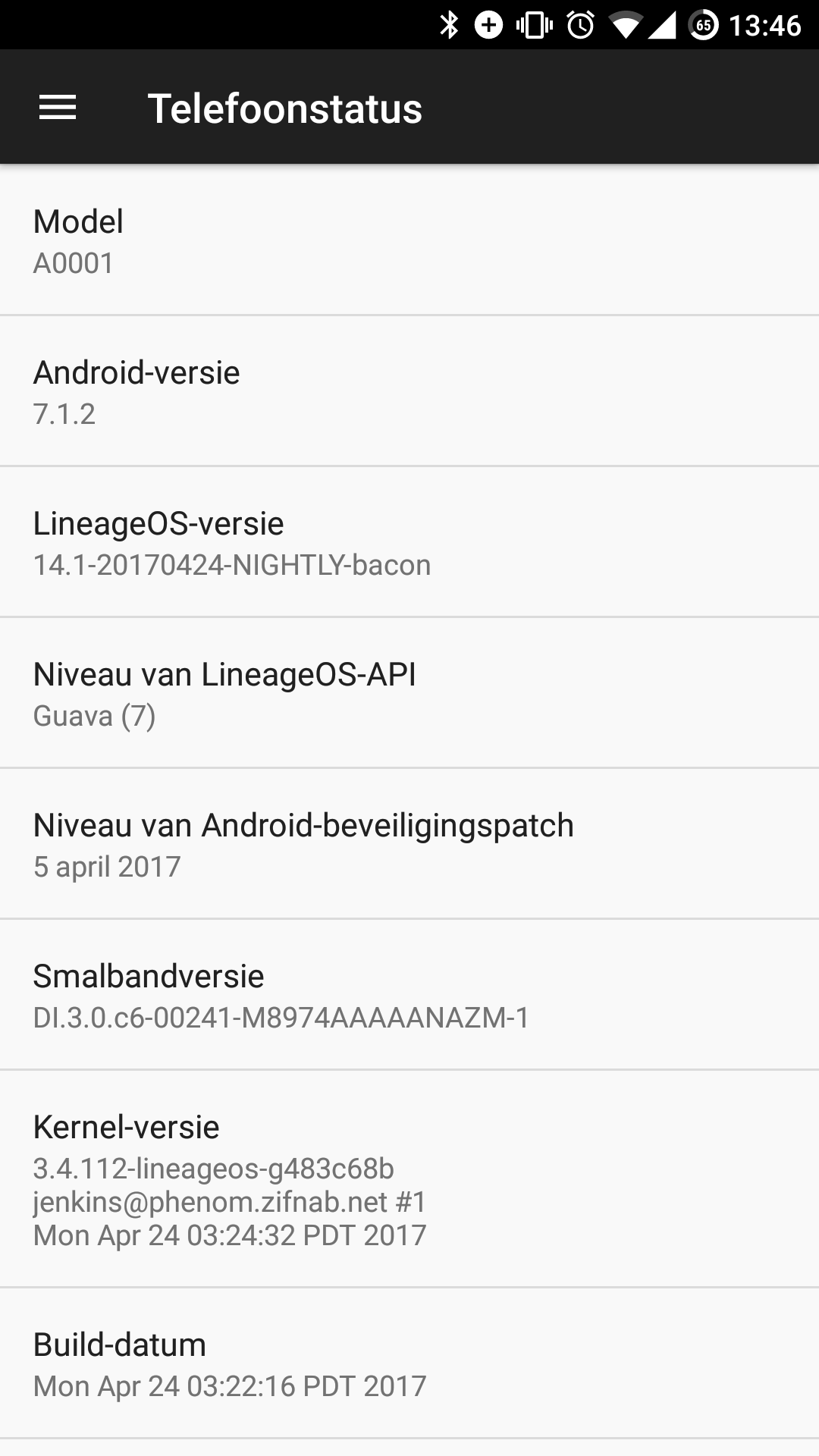Tap Niveau van Android-beveiligingspatch
This screenshot has height=1456, width=819.
pyautogui.click(x=409, y=843)
